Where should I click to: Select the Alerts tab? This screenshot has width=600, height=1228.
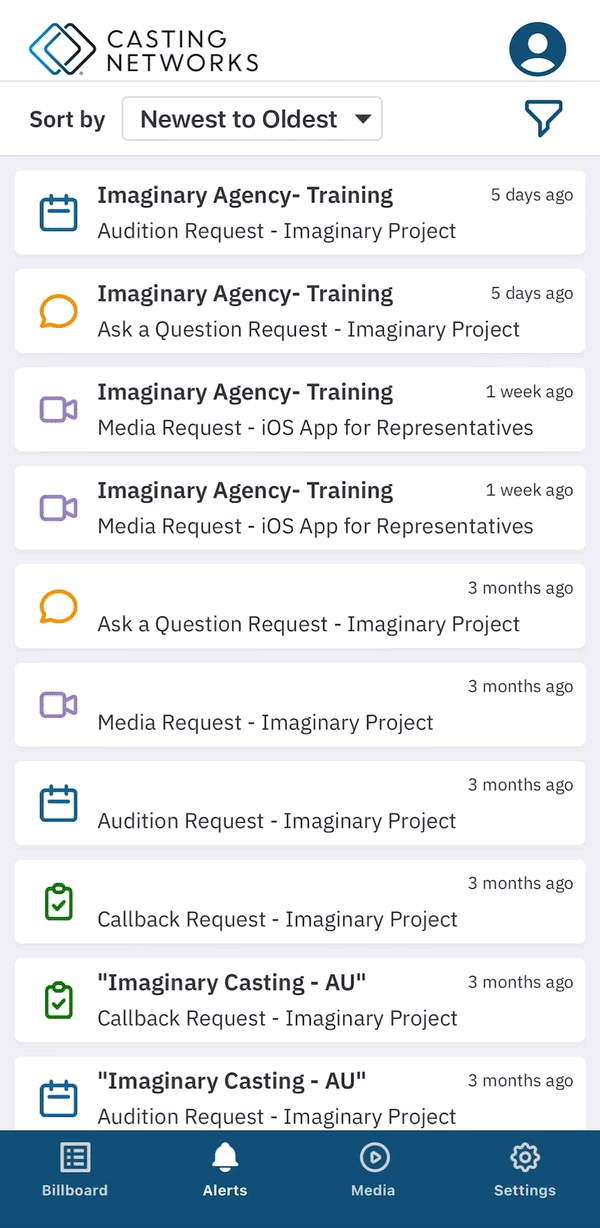click(225, 1171)
